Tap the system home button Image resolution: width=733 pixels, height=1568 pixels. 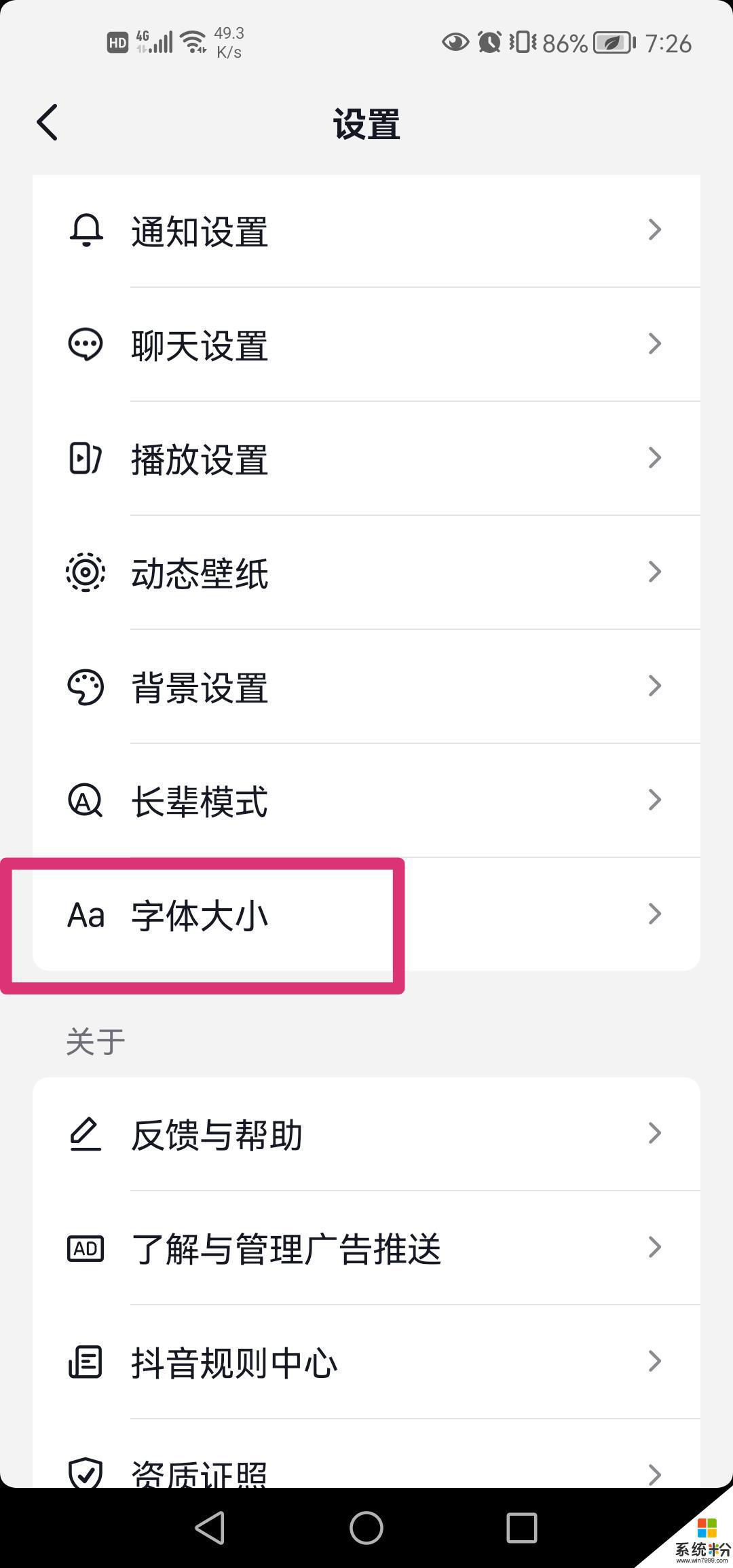366,1528
